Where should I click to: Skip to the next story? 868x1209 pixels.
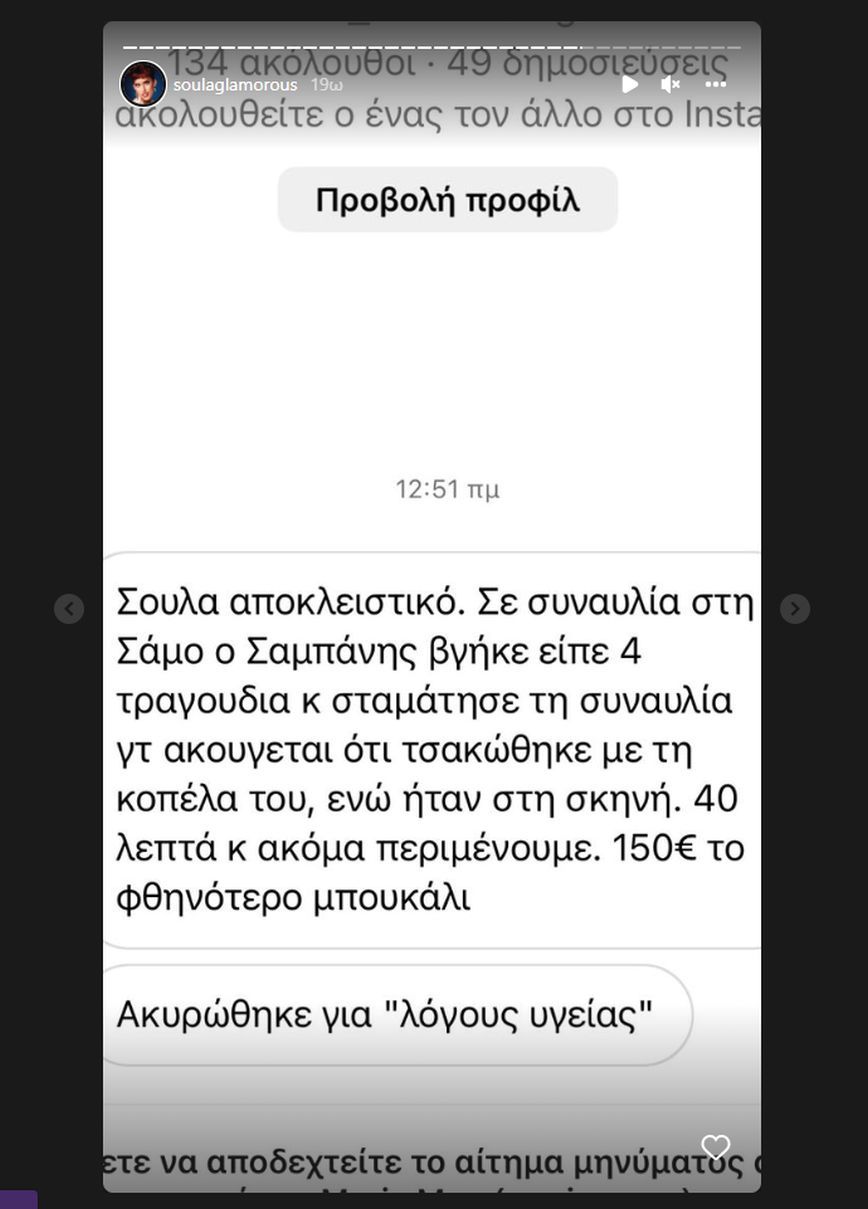pos(795,608)
